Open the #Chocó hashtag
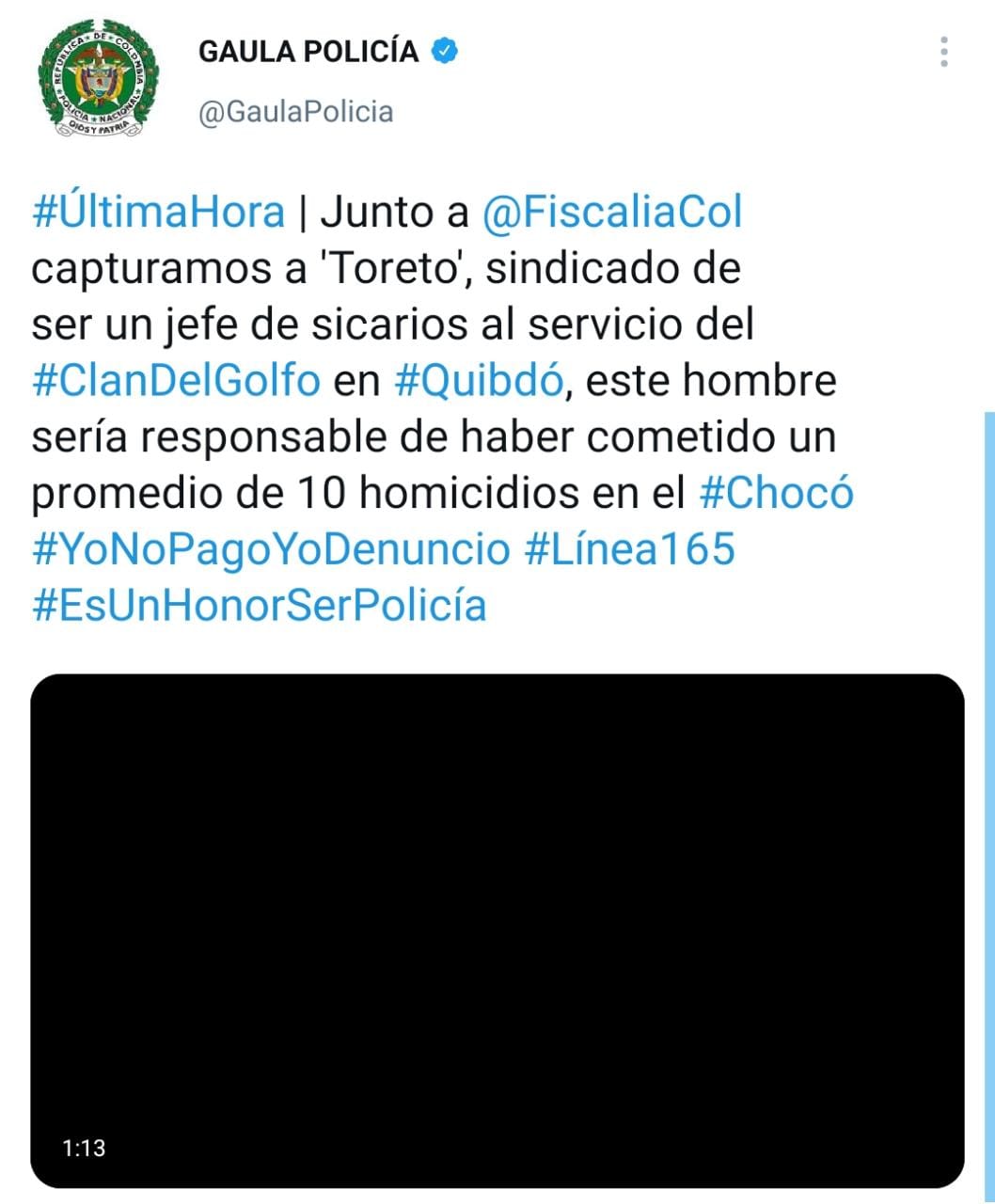 (x=777, y=494)
